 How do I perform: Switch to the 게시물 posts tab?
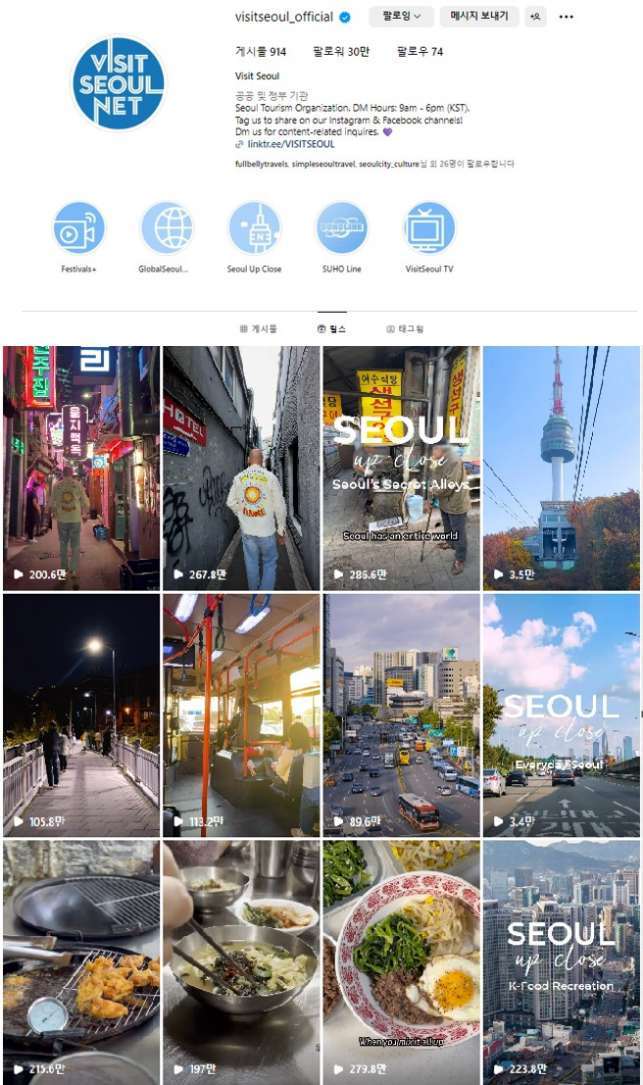(259, 329)
